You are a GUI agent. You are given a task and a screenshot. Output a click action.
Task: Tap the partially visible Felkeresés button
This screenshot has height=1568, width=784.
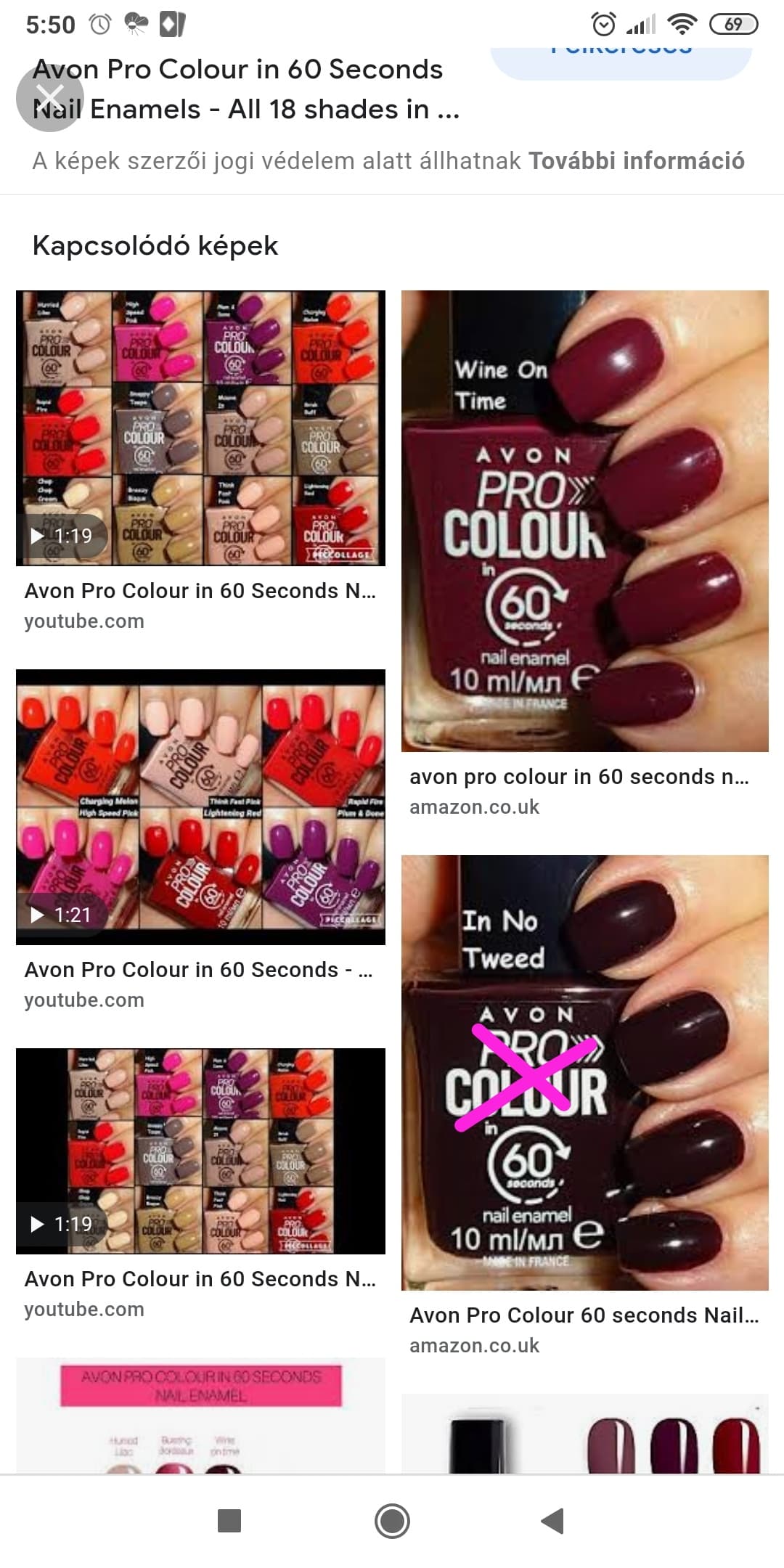pos(621,58)
